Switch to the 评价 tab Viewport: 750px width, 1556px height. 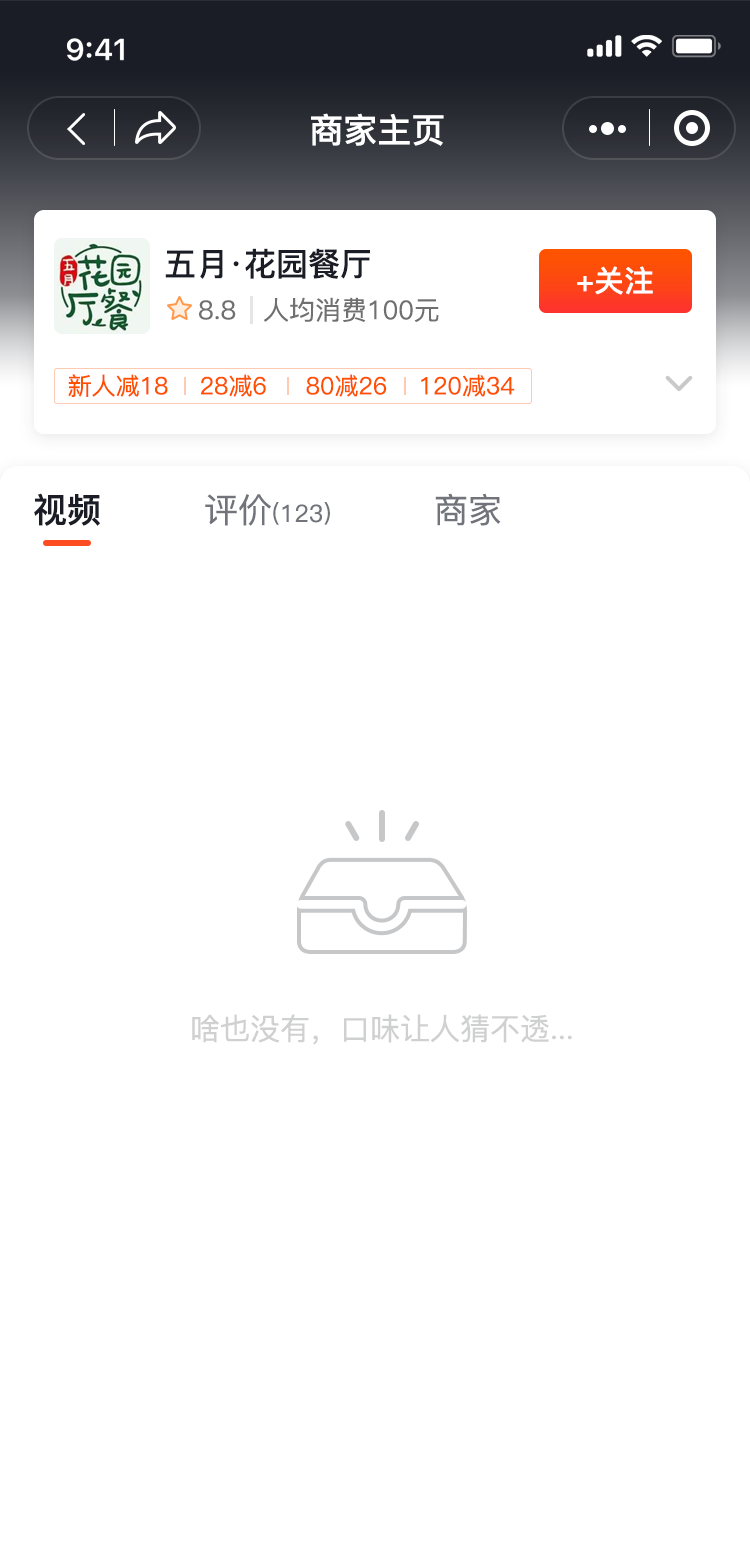click(267, 511)
